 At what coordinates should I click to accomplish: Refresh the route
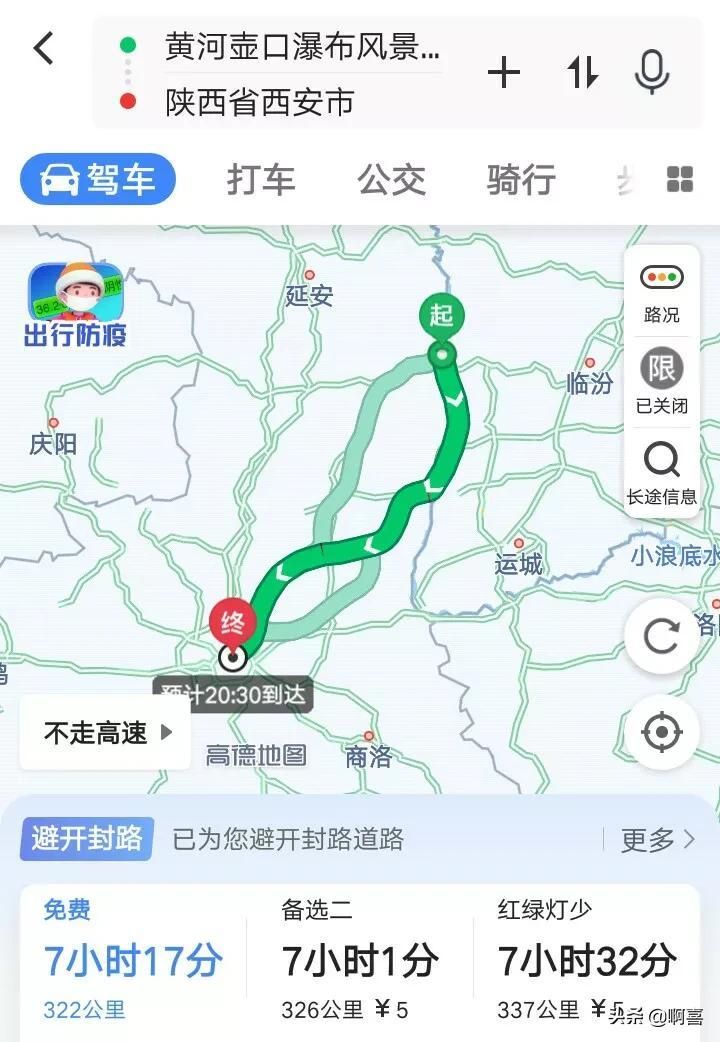(661, 636)
